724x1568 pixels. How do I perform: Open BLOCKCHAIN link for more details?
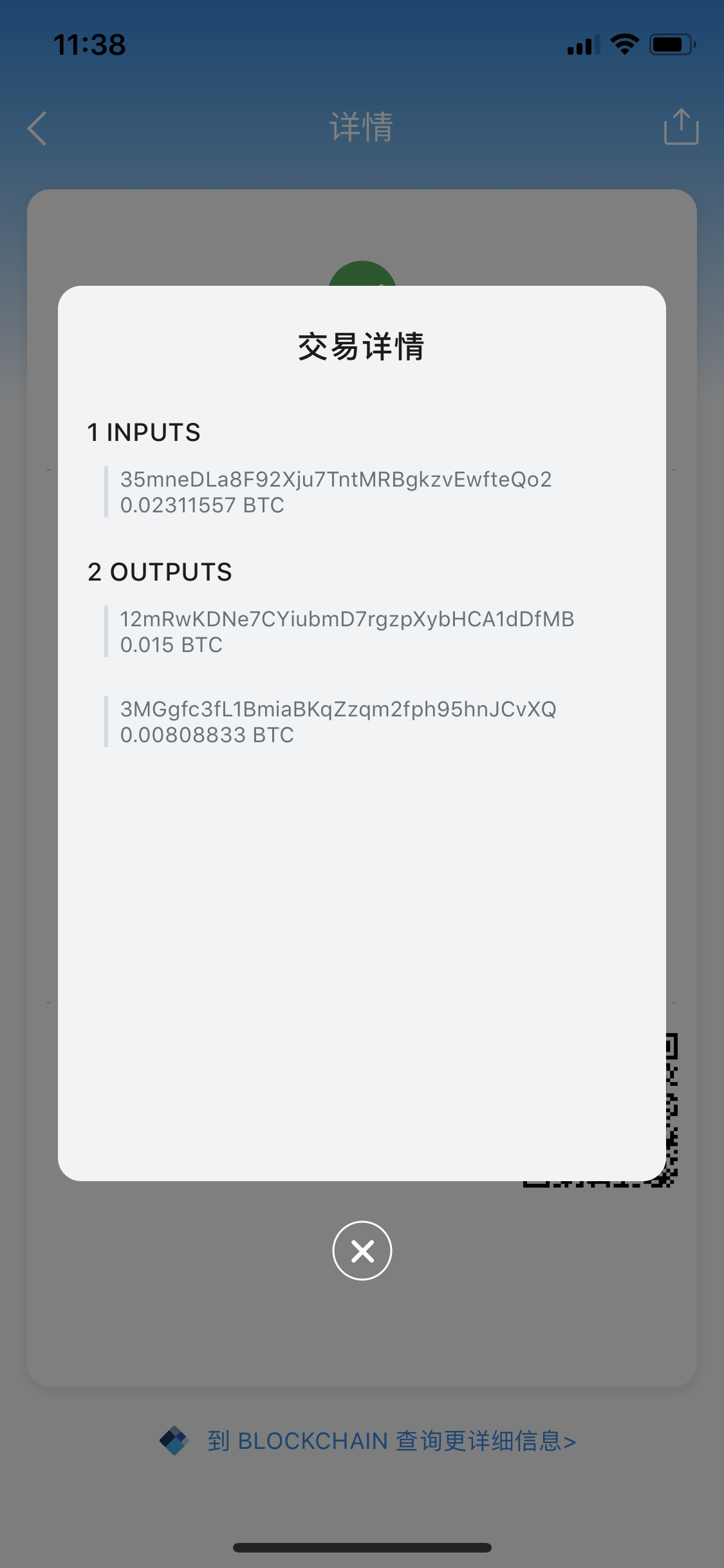(x=390, y=1441)
